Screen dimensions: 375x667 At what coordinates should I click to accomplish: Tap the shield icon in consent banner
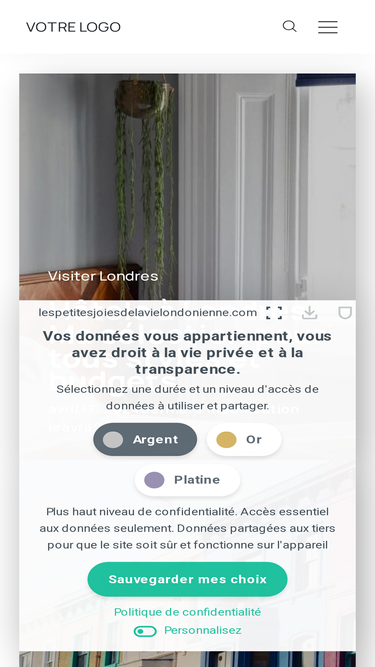click(x=345, y=313)
